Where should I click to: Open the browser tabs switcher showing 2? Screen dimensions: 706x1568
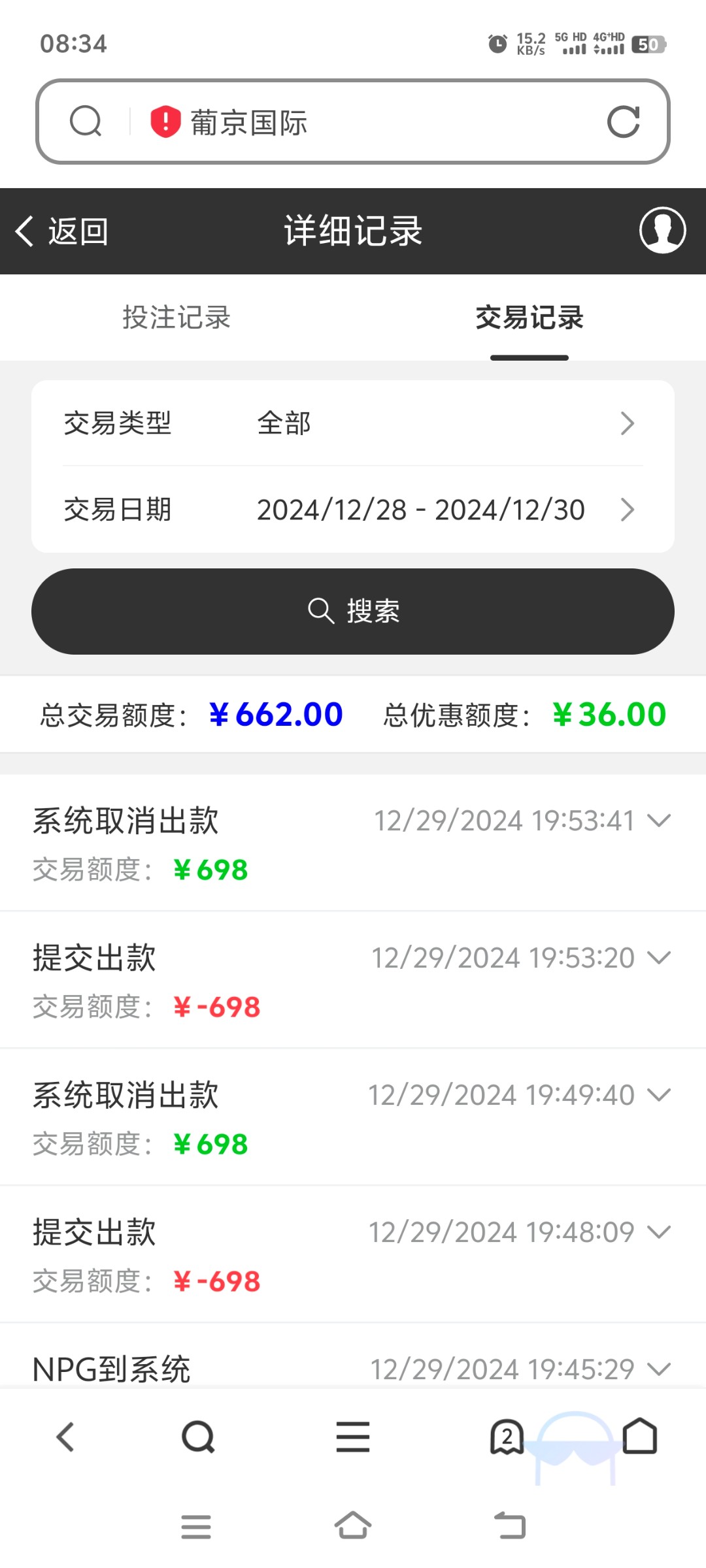[507, 1437]
